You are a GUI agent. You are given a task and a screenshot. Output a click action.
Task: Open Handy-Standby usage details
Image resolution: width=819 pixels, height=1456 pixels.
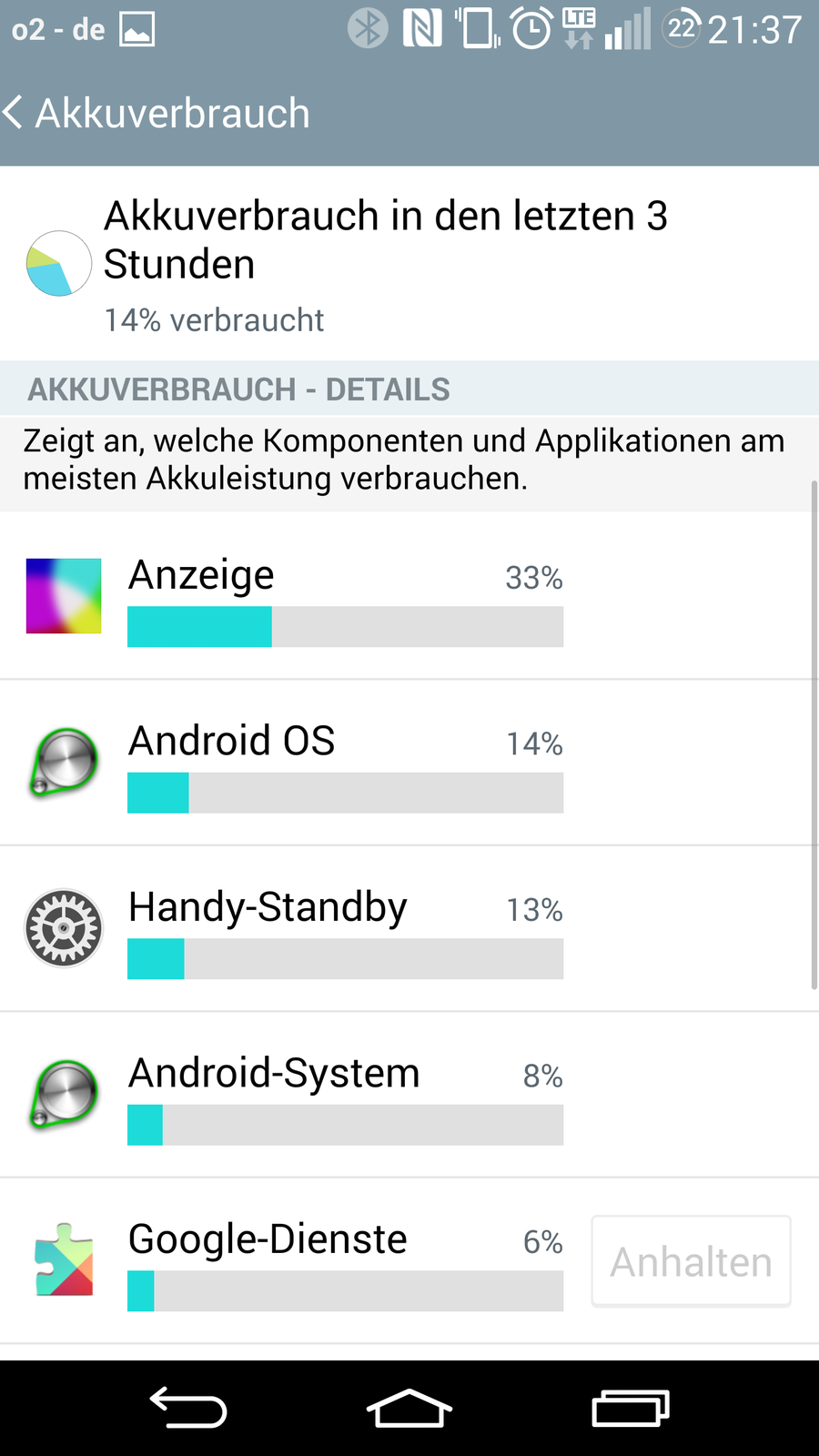coord(346,928)
